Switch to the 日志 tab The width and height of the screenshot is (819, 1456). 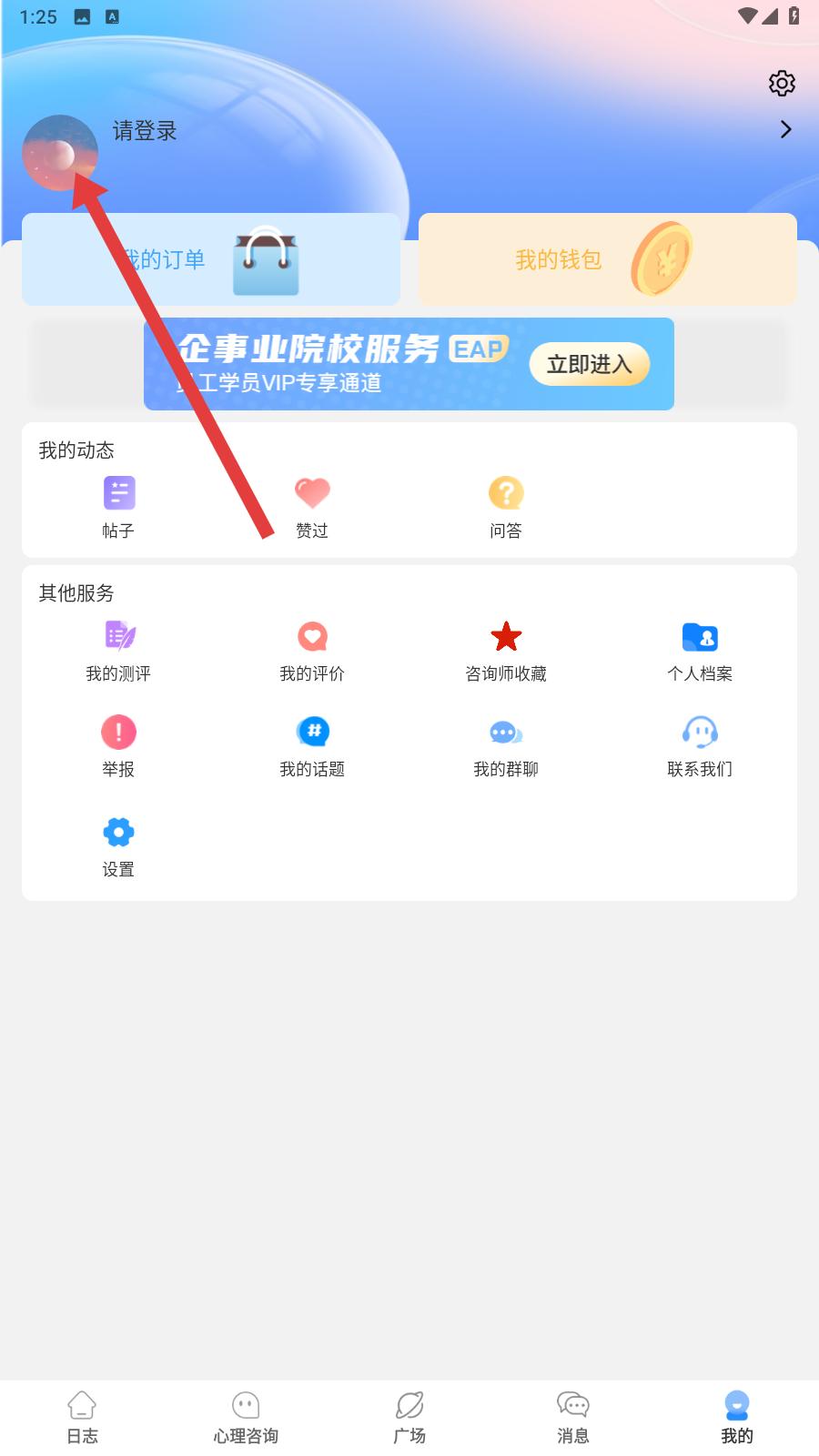[82, 1418]
